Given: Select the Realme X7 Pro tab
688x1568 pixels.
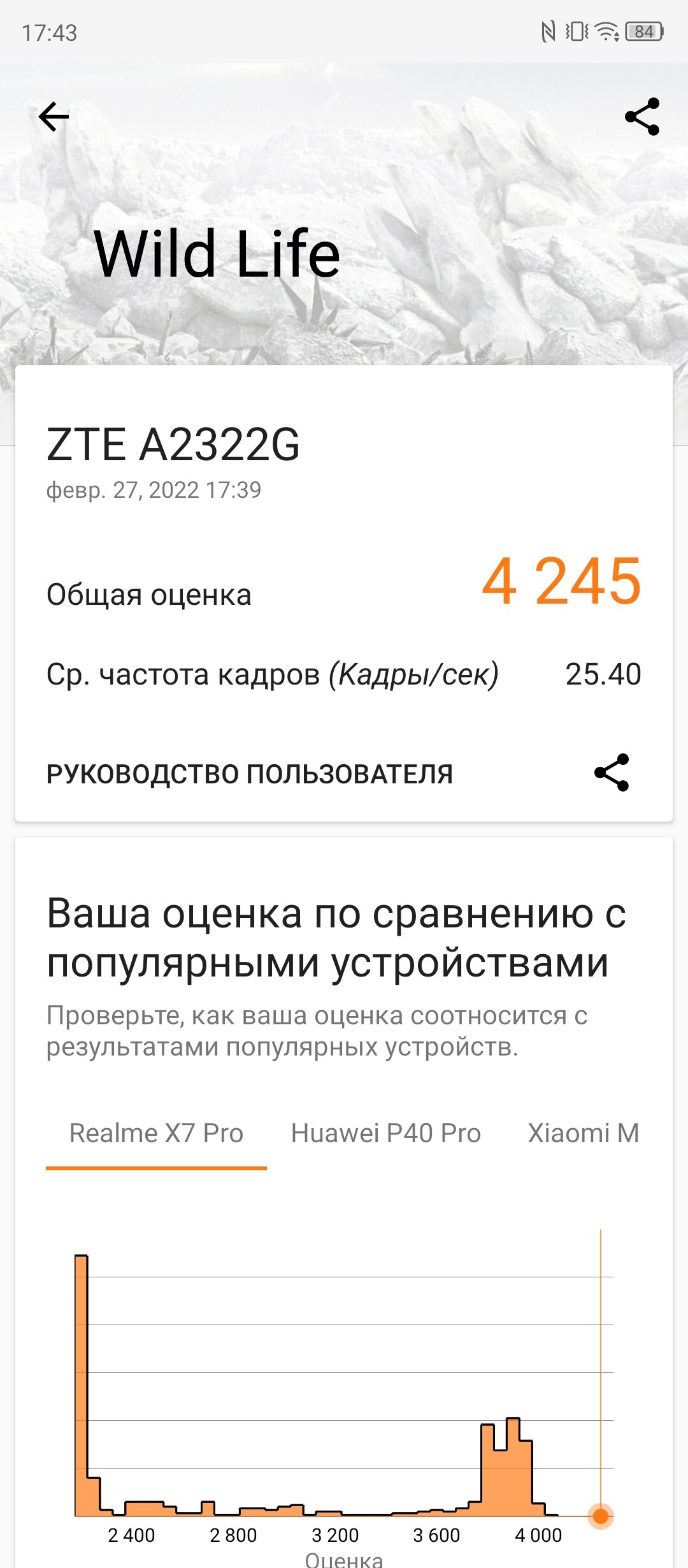Looking at the screenshot, I should point(156,1133).
